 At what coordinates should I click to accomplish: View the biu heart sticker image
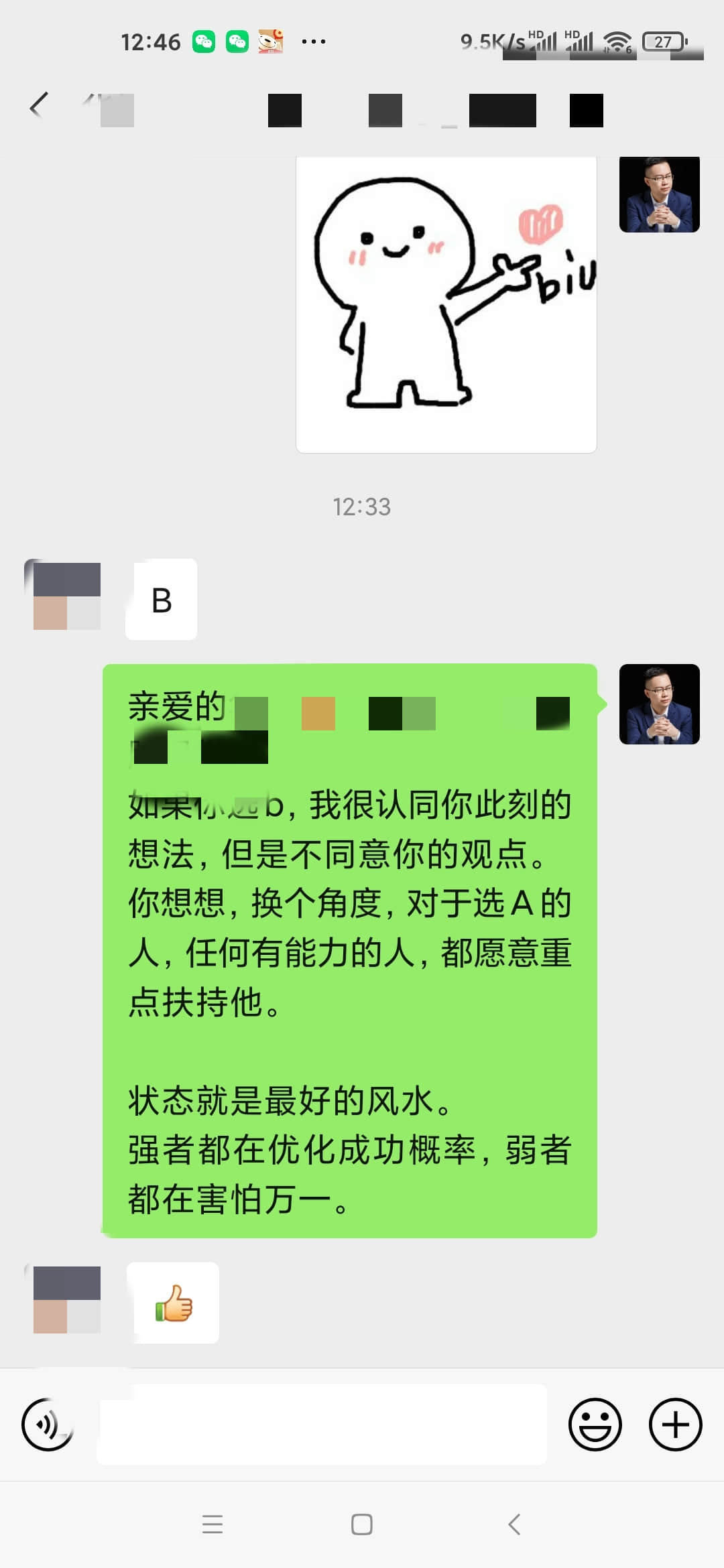pos(446,305)
